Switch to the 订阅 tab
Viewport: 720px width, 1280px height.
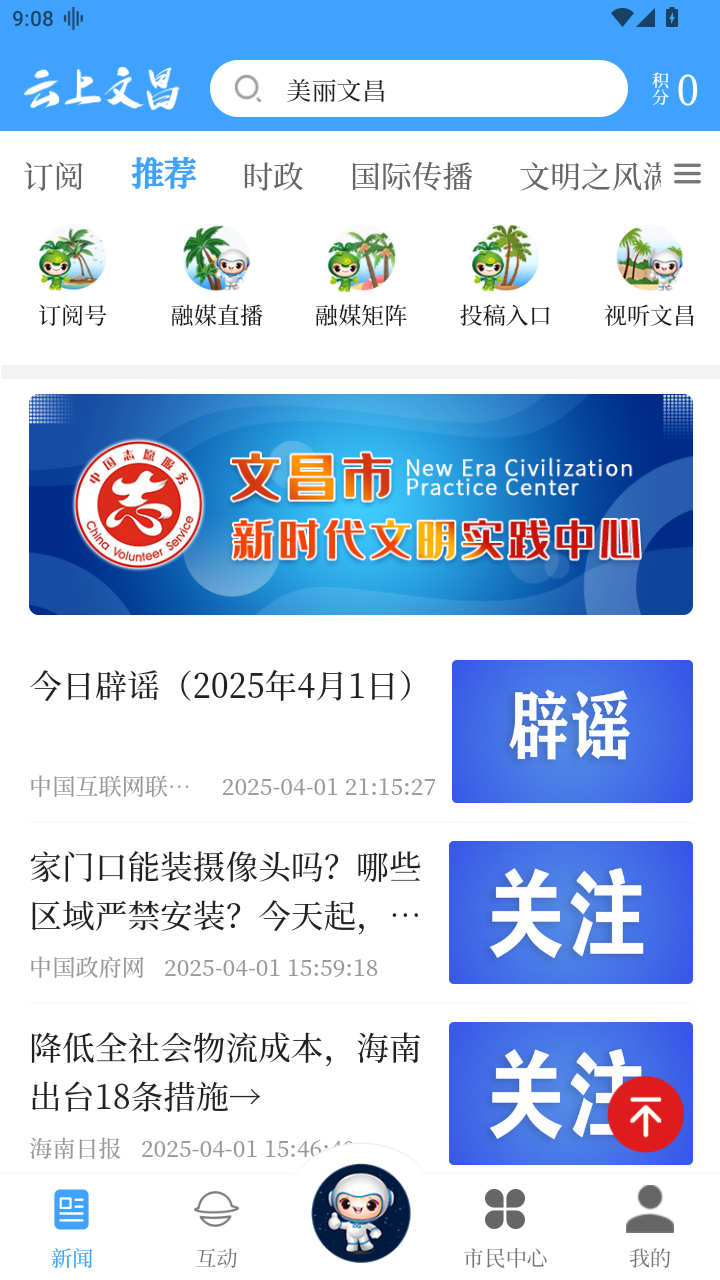53,176
